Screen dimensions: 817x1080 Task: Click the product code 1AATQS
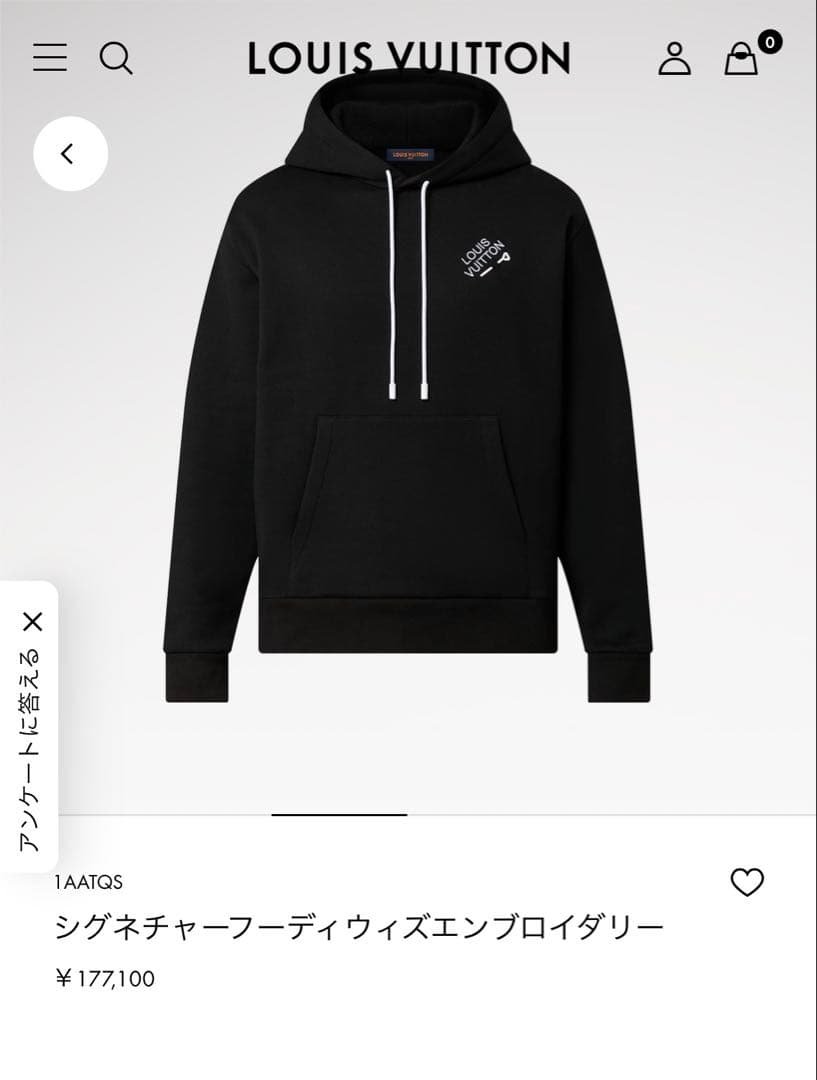88,882
